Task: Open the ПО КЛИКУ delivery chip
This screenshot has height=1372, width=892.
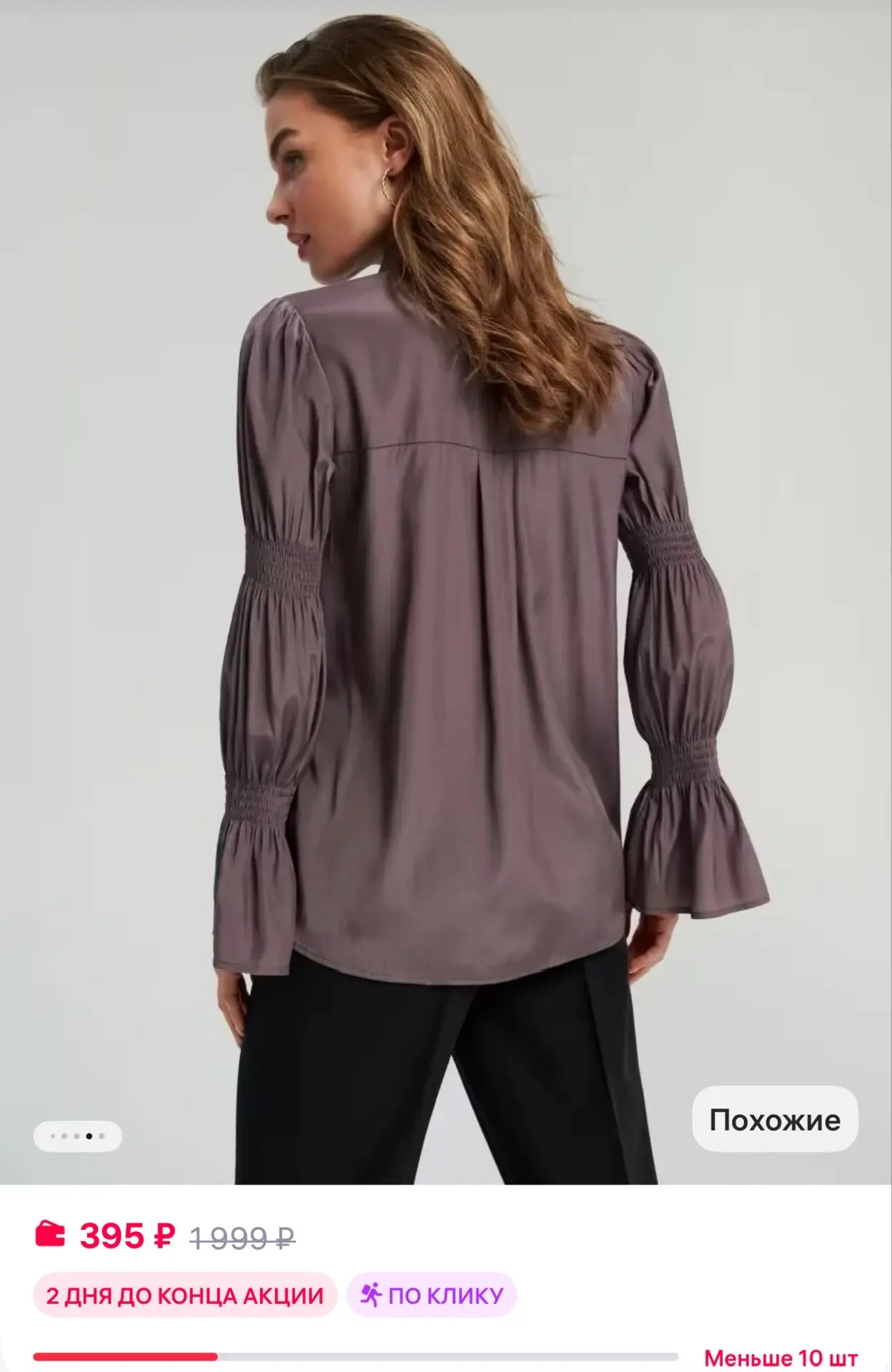Action: tap(432, 1295)
